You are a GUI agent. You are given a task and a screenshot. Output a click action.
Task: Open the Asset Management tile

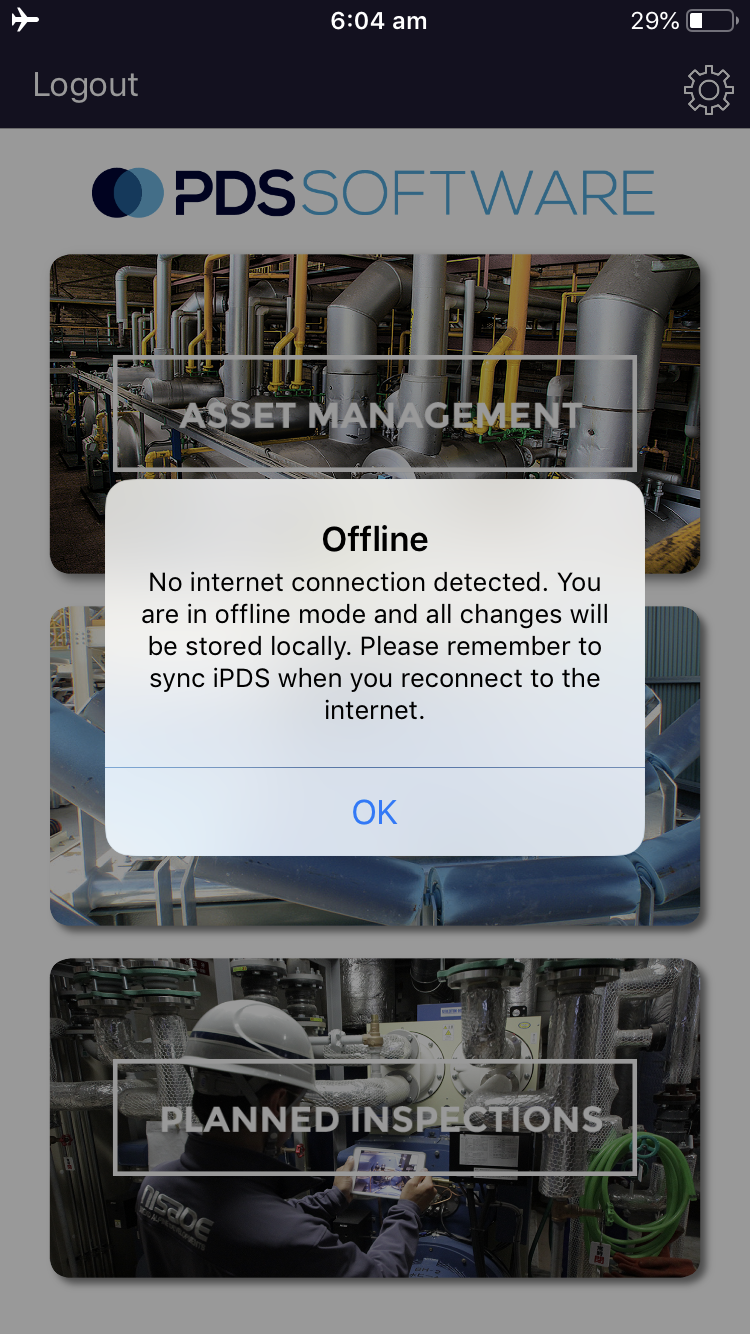click(x=375, y=413)
